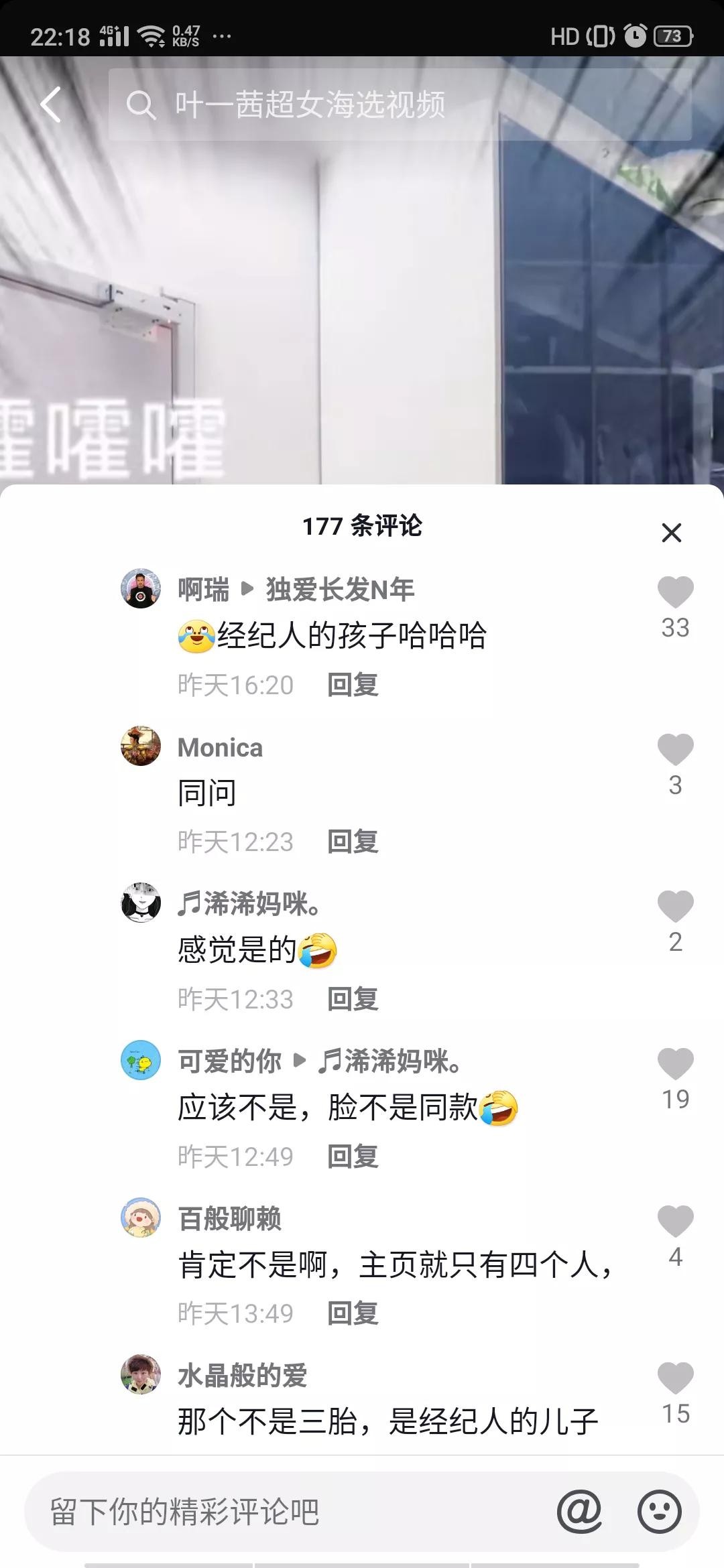This screenshot has height=1568, width=724.
Task: Reply to 百般聊赖's comment
Action: point(353,1313)
